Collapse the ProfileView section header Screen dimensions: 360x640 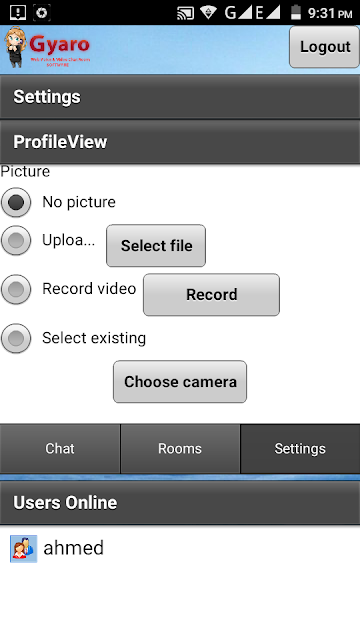(x=180, y=142)
